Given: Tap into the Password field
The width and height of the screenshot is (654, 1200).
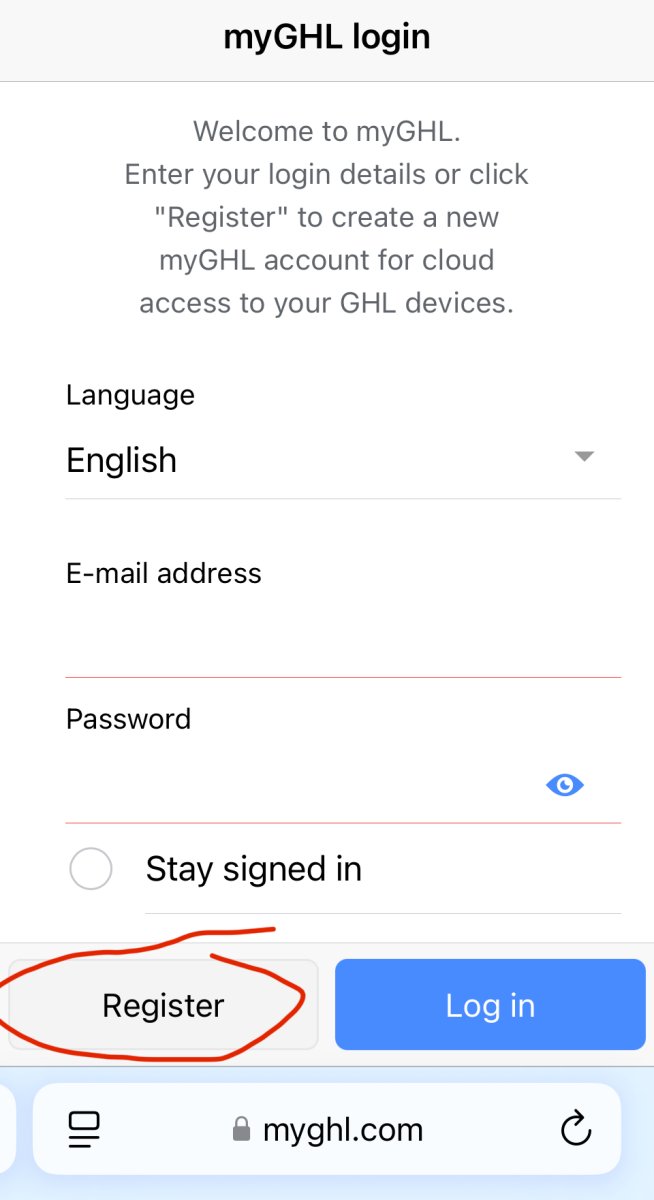Looking at the screenshot, I should tap(300, 786).
